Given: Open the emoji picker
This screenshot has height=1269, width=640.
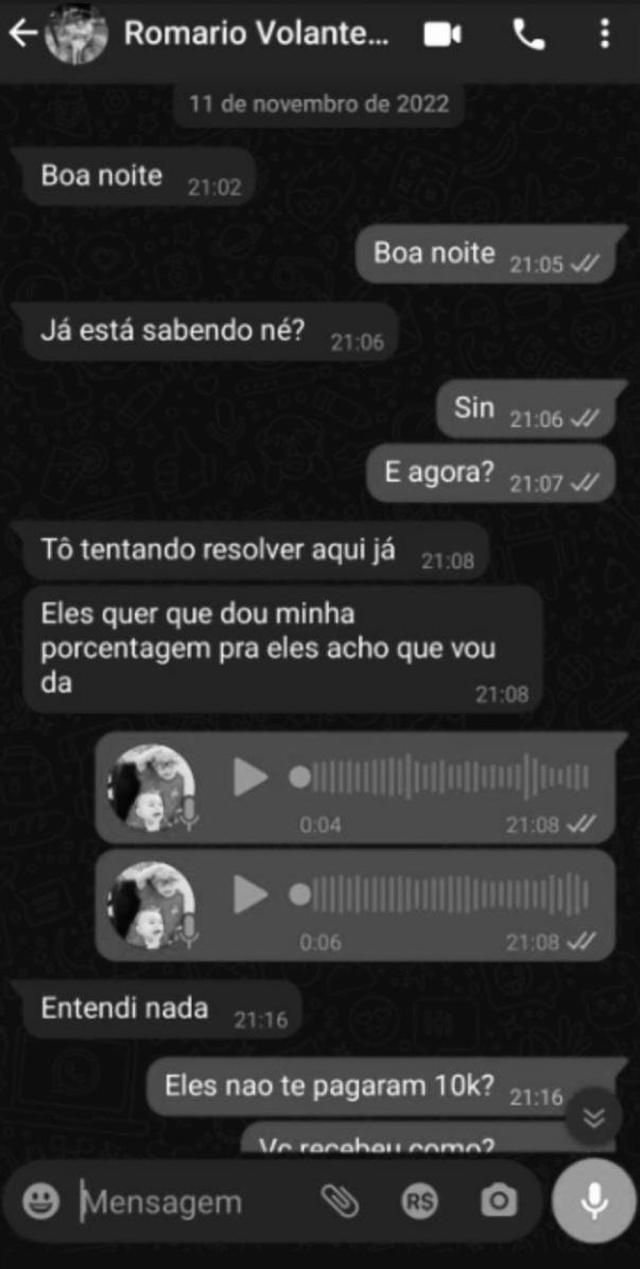Looking at the screenshot, I should coord(41,1201).
